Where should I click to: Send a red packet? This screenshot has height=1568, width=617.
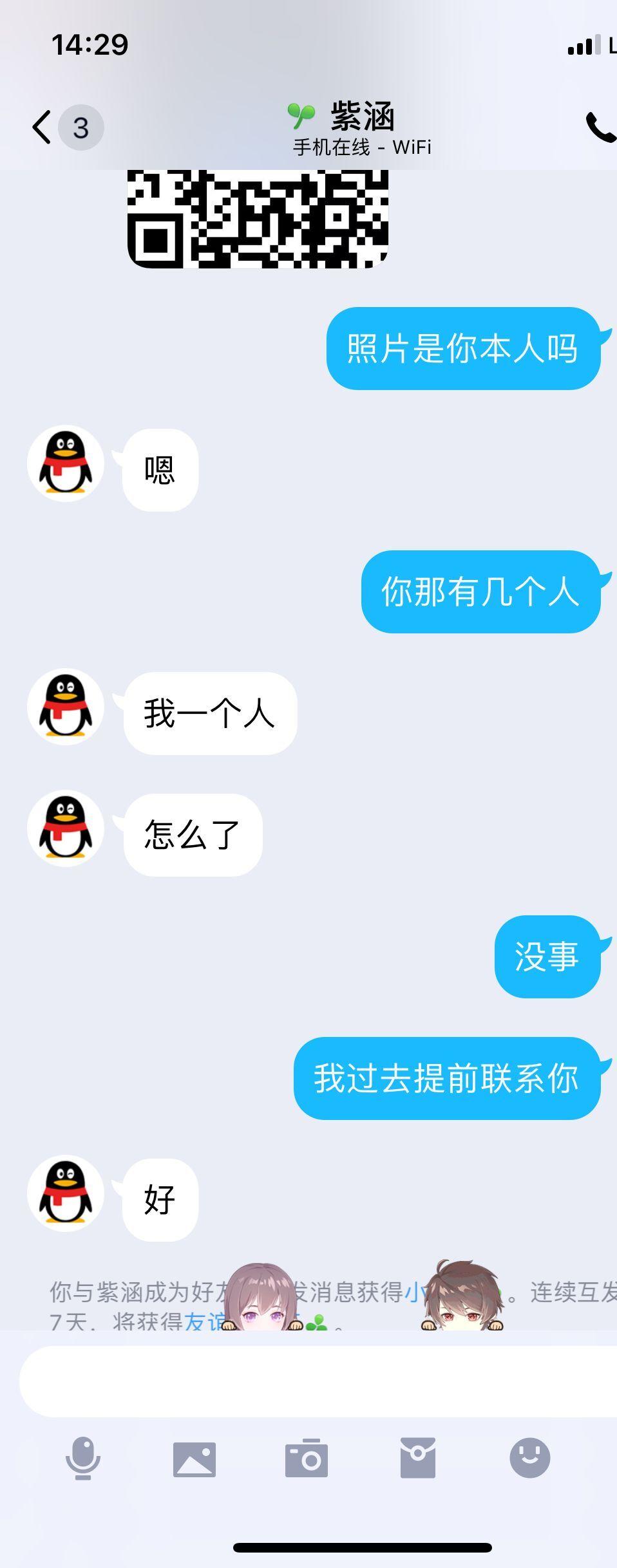pyautogui.click(x=418, y=1459)
